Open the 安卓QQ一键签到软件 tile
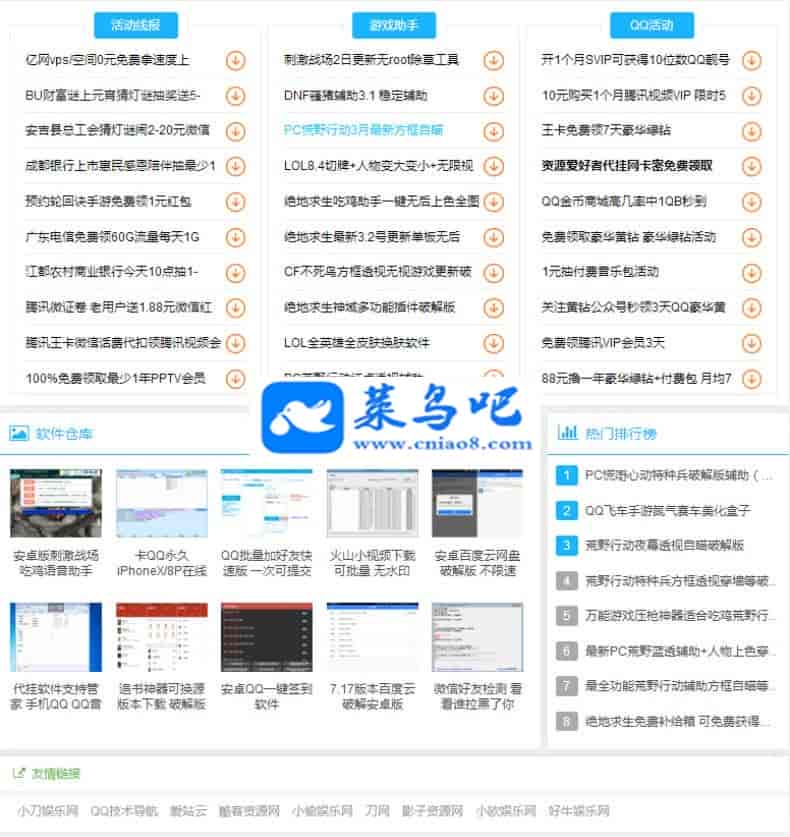The height and width of the screenshot is (837, 790). (x=265, y=656)
